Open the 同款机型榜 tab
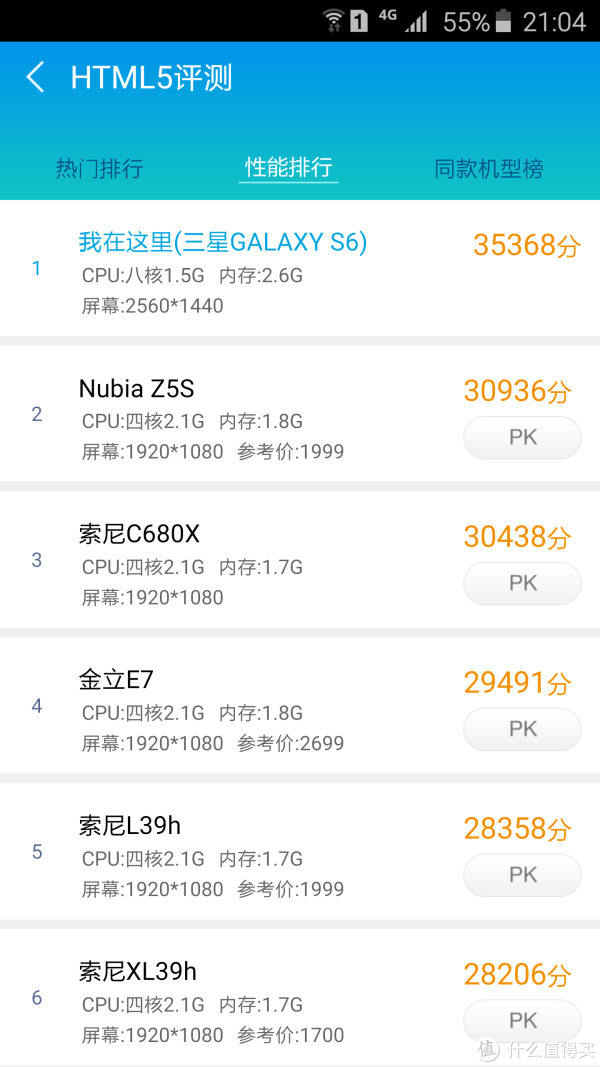Screen dimensions: 600x1067 [x=488, y=168]
